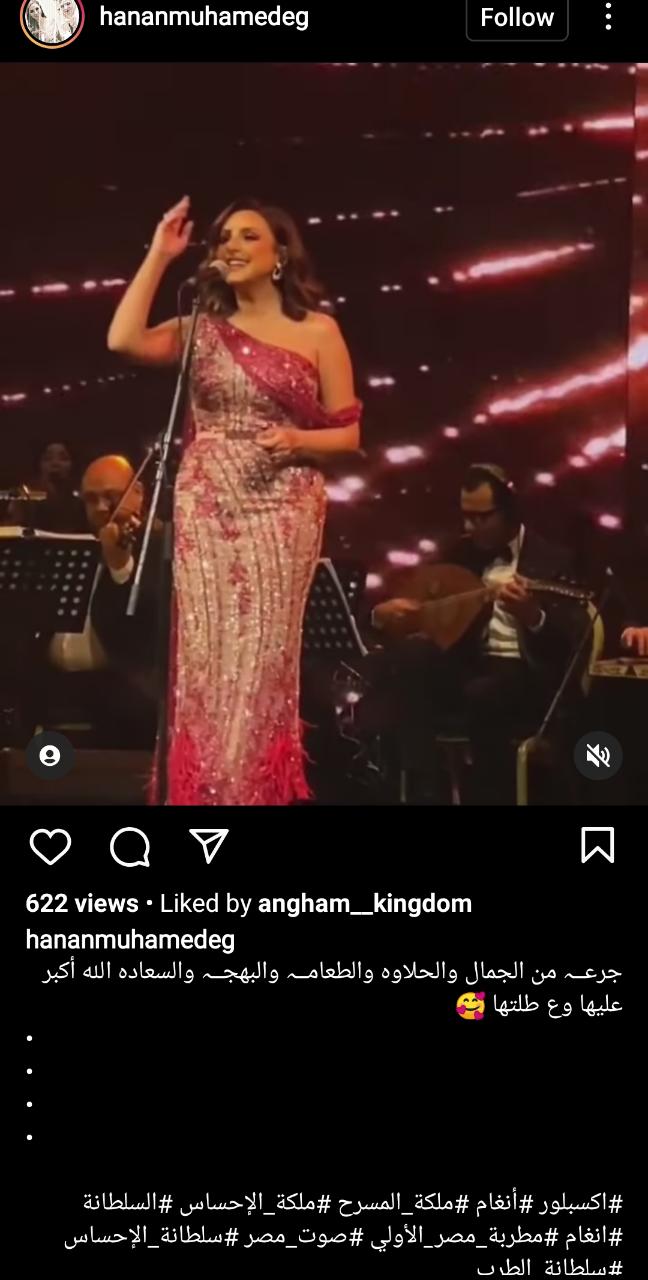Viewport: 648px width, 1280px height.
Task: Open comments on this post
Action: pyautogui.click(x=130, y=847)
